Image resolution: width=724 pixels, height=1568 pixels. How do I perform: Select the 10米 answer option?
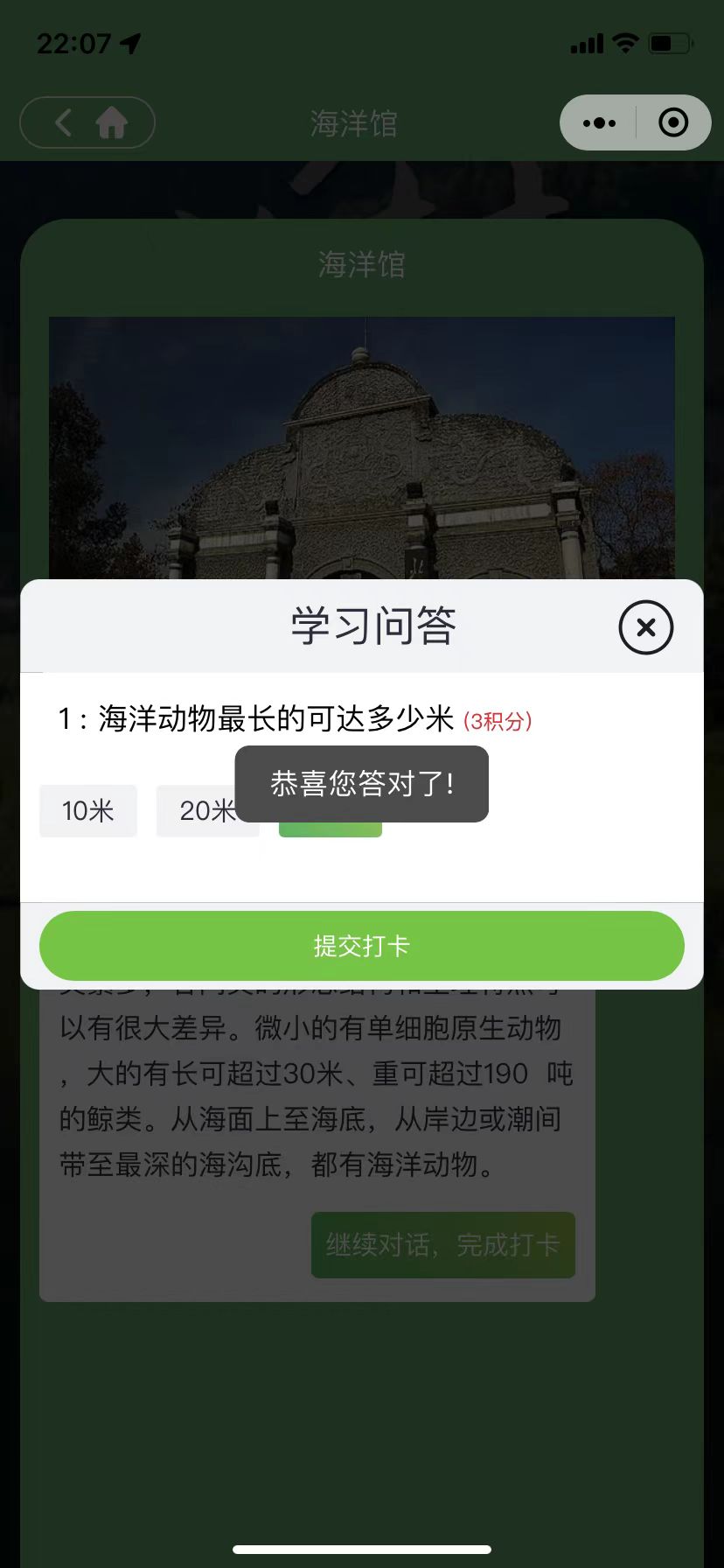(x=87, y=811)
